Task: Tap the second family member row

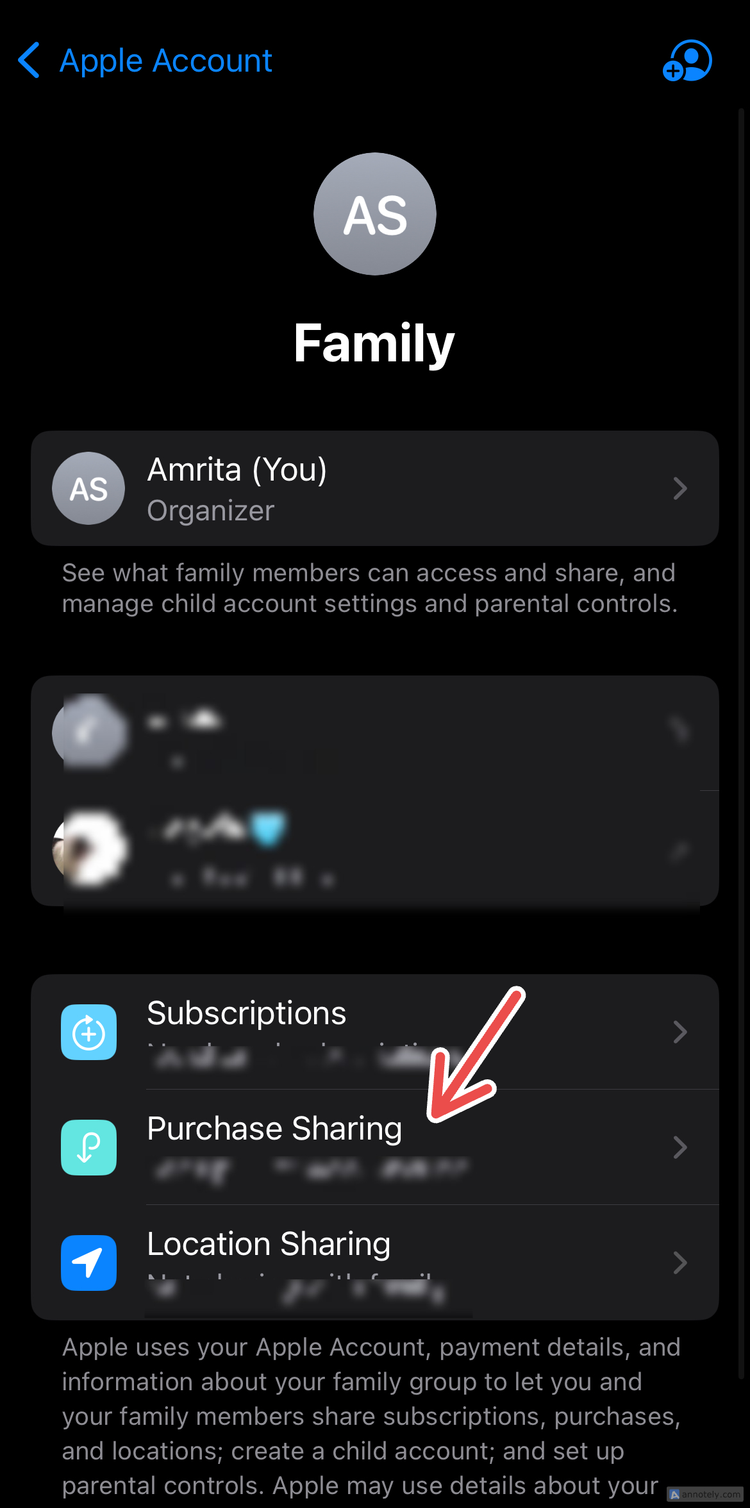Action: (x=375, y=849)
